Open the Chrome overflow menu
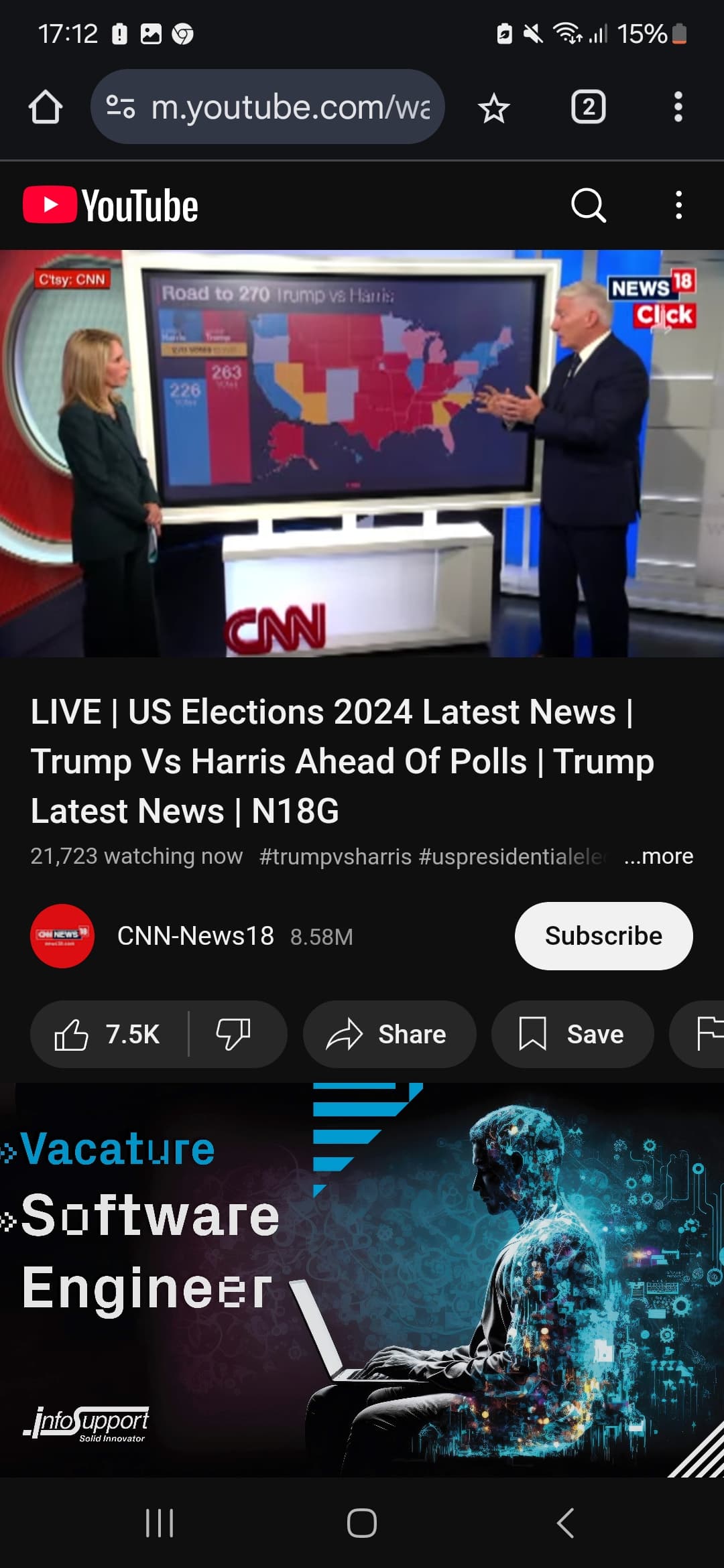724x1568 pixels. coord(678,107)
